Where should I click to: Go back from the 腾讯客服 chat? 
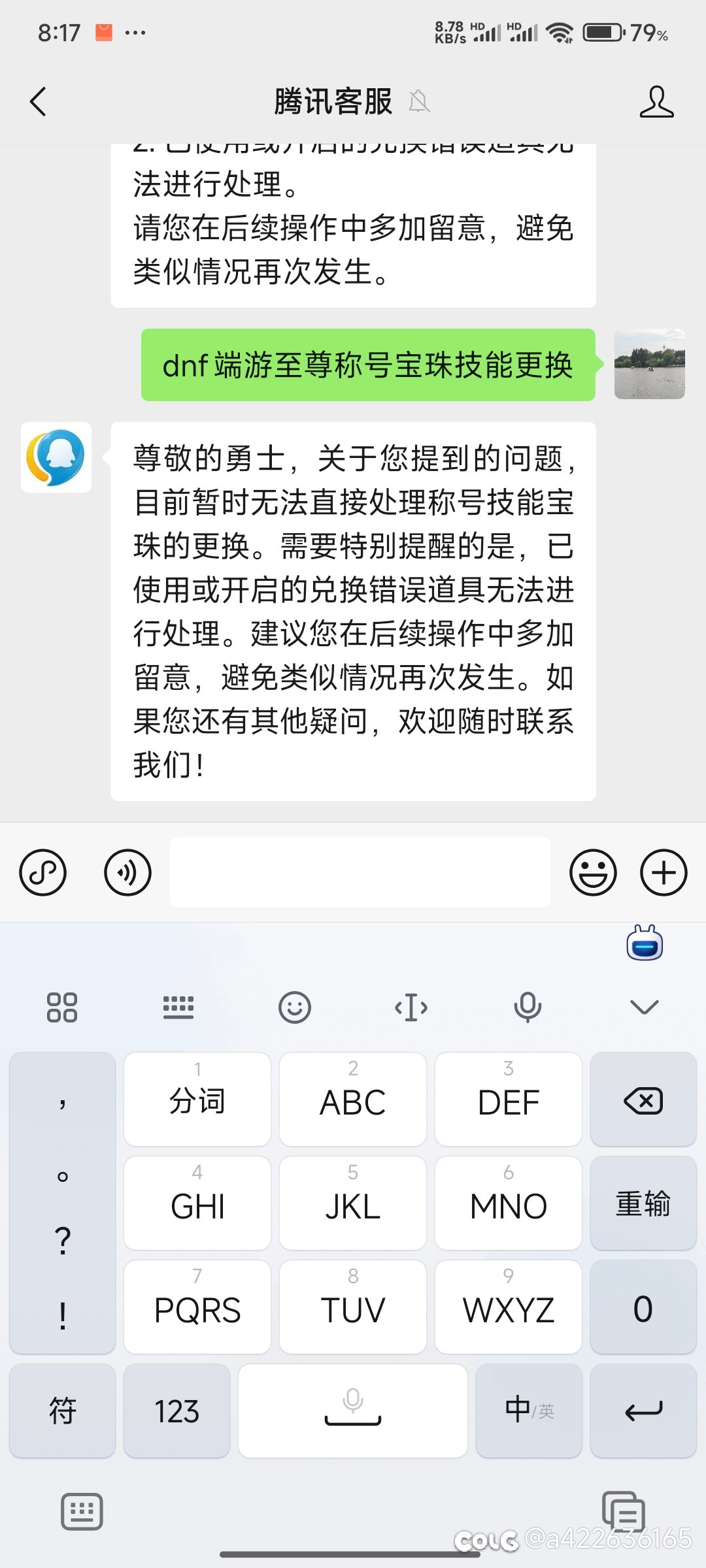tap(39, 102)
